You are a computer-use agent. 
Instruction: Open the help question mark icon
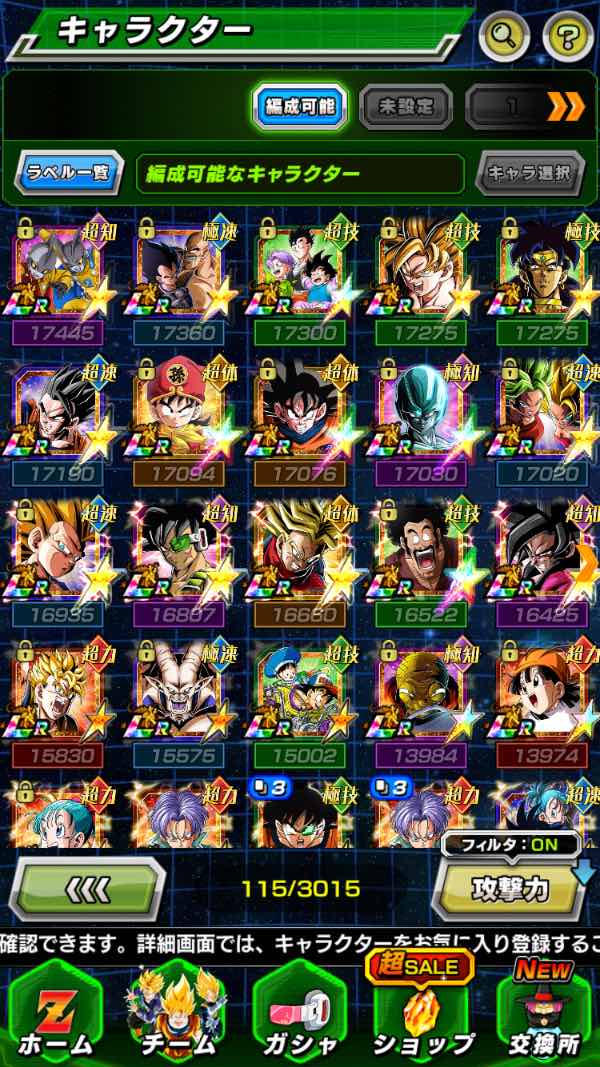tap(567, 38)
